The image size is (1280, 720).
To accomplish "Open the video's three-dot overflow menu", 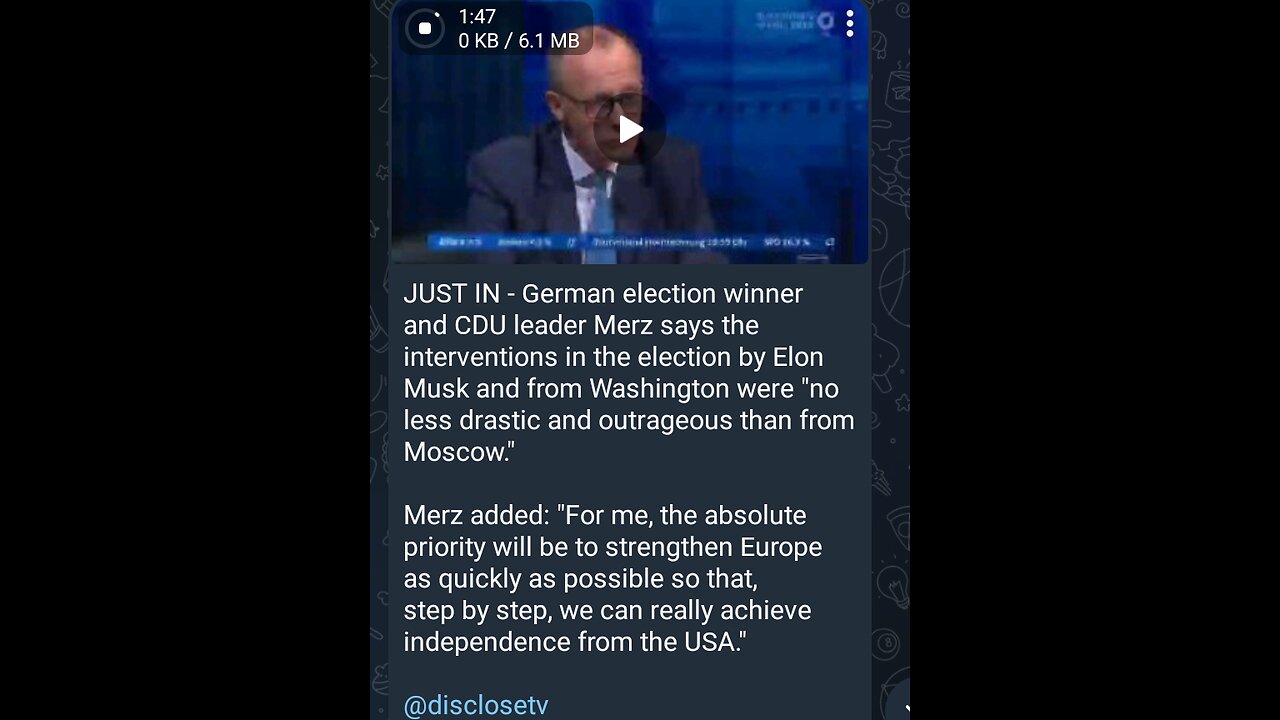I will point(849,24).
